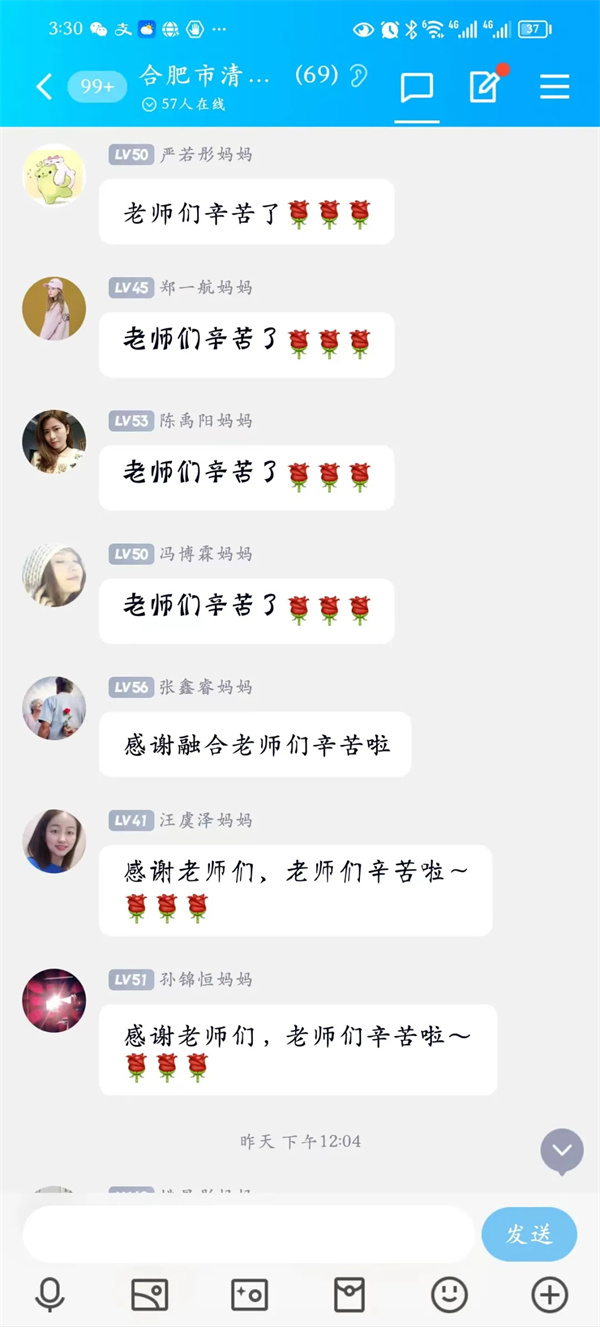Go back to the message list
The image size is (600, 1327).
[44, 87]
